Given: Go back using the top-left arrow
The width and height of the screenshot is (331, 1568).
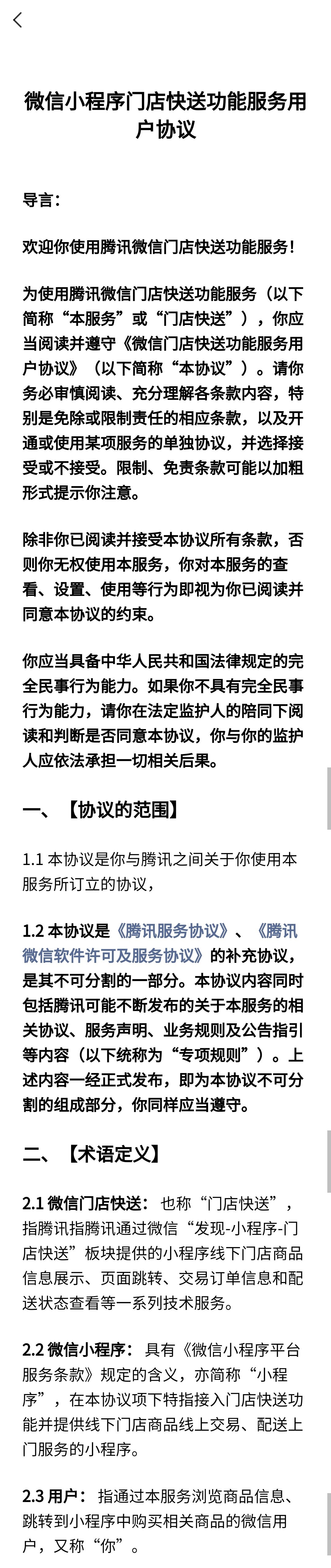Looking at the screenshot, I should pos(18,20).
